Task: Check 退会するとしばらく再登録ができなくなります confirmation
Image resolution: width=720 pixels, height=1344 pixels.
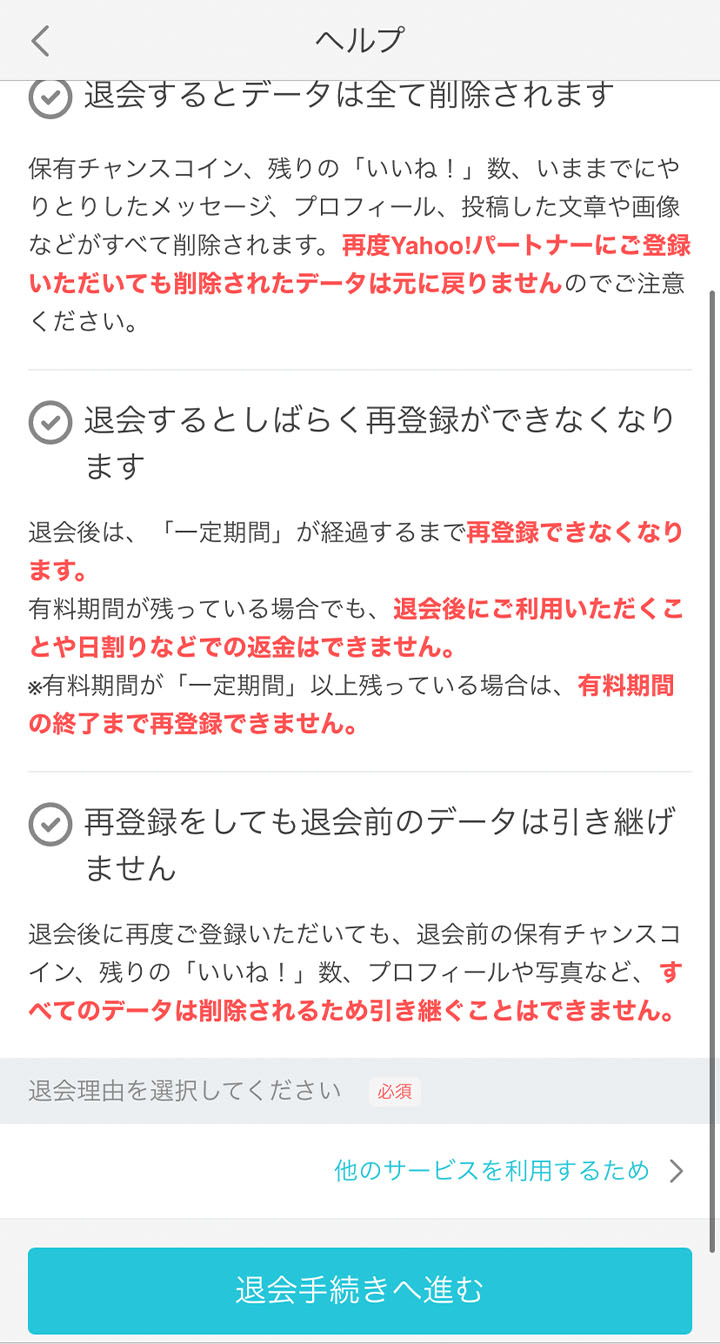Action: pos(50,422)
